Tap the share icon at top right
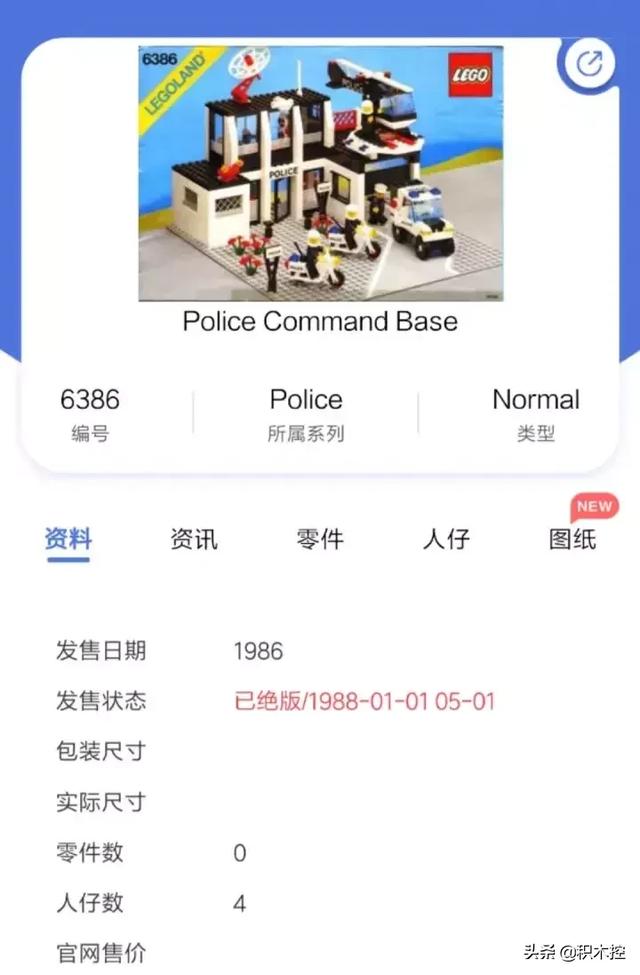 (x=590, y=65)
